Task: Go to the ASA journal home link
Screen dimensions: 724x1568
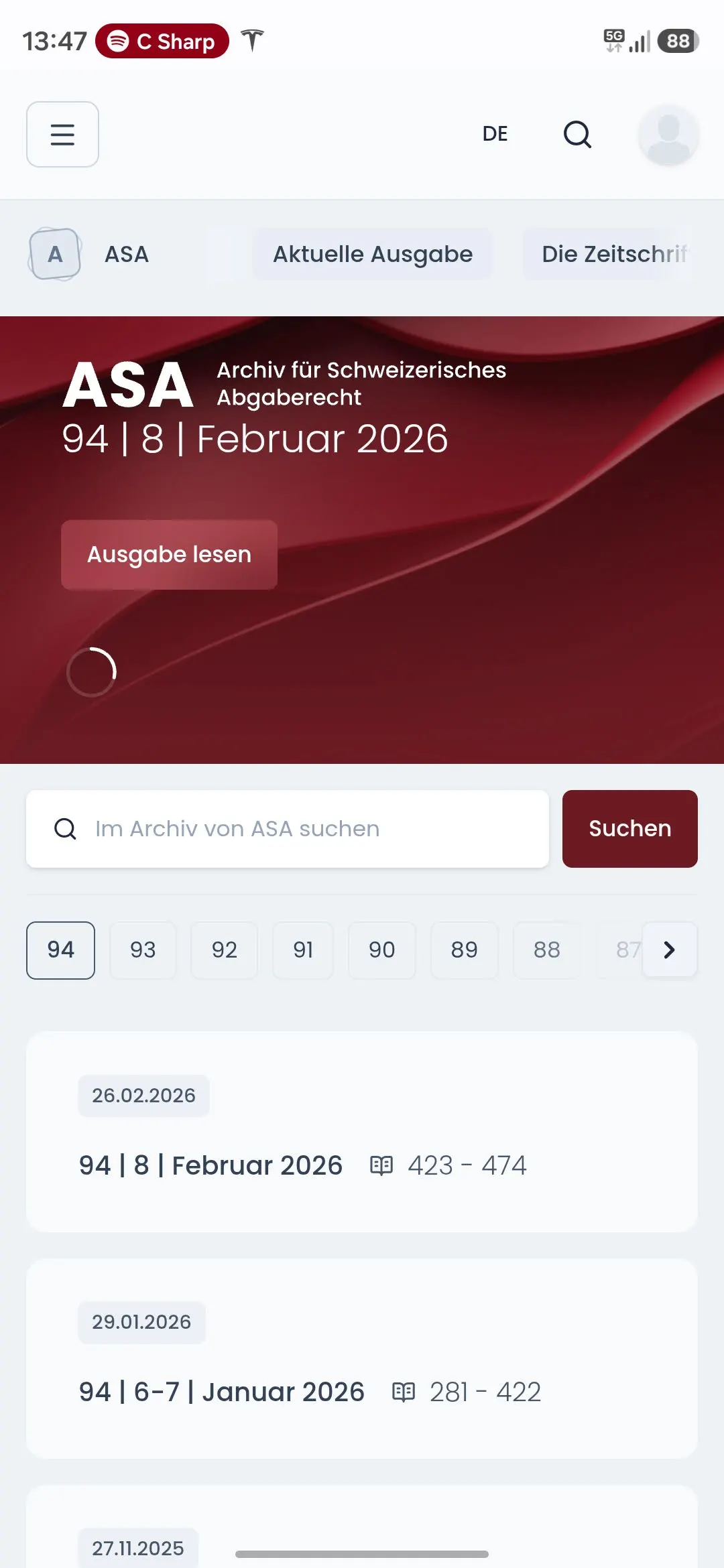Action: (90, 254)
